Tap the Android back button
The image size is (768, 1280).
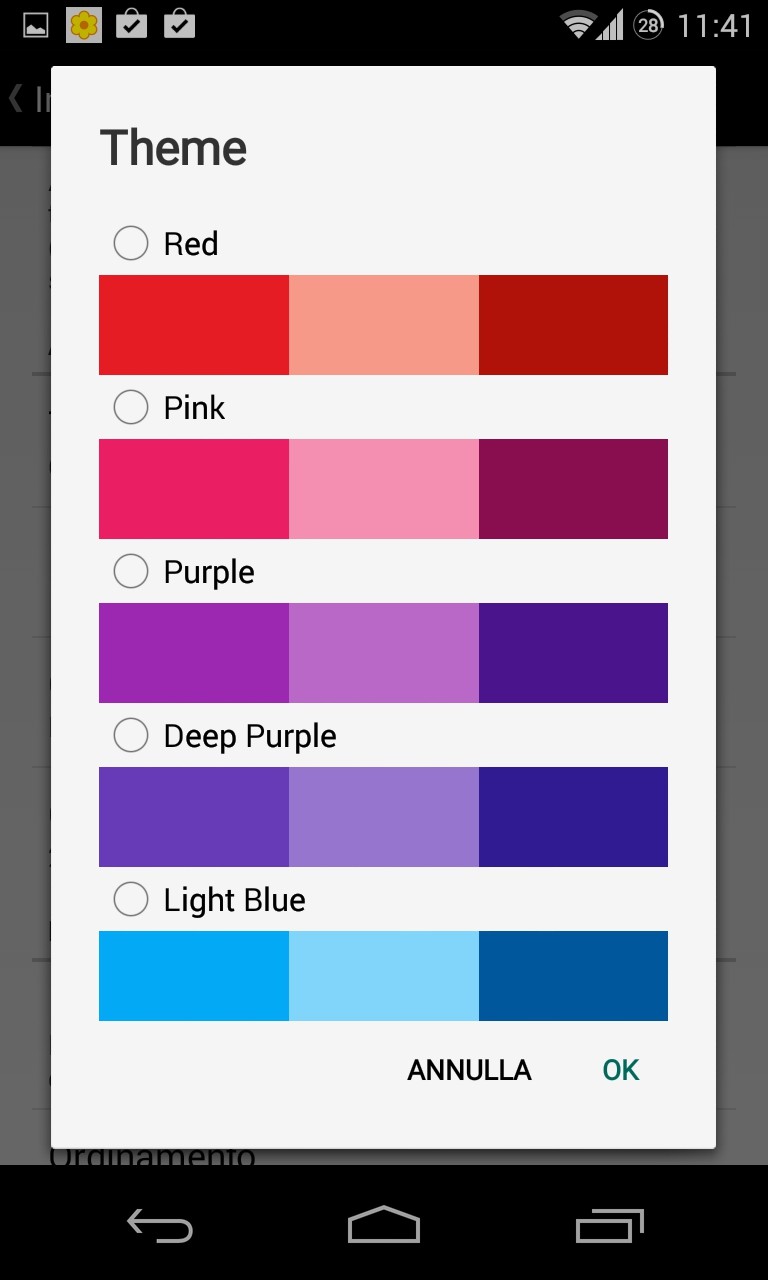point(159,1223)
